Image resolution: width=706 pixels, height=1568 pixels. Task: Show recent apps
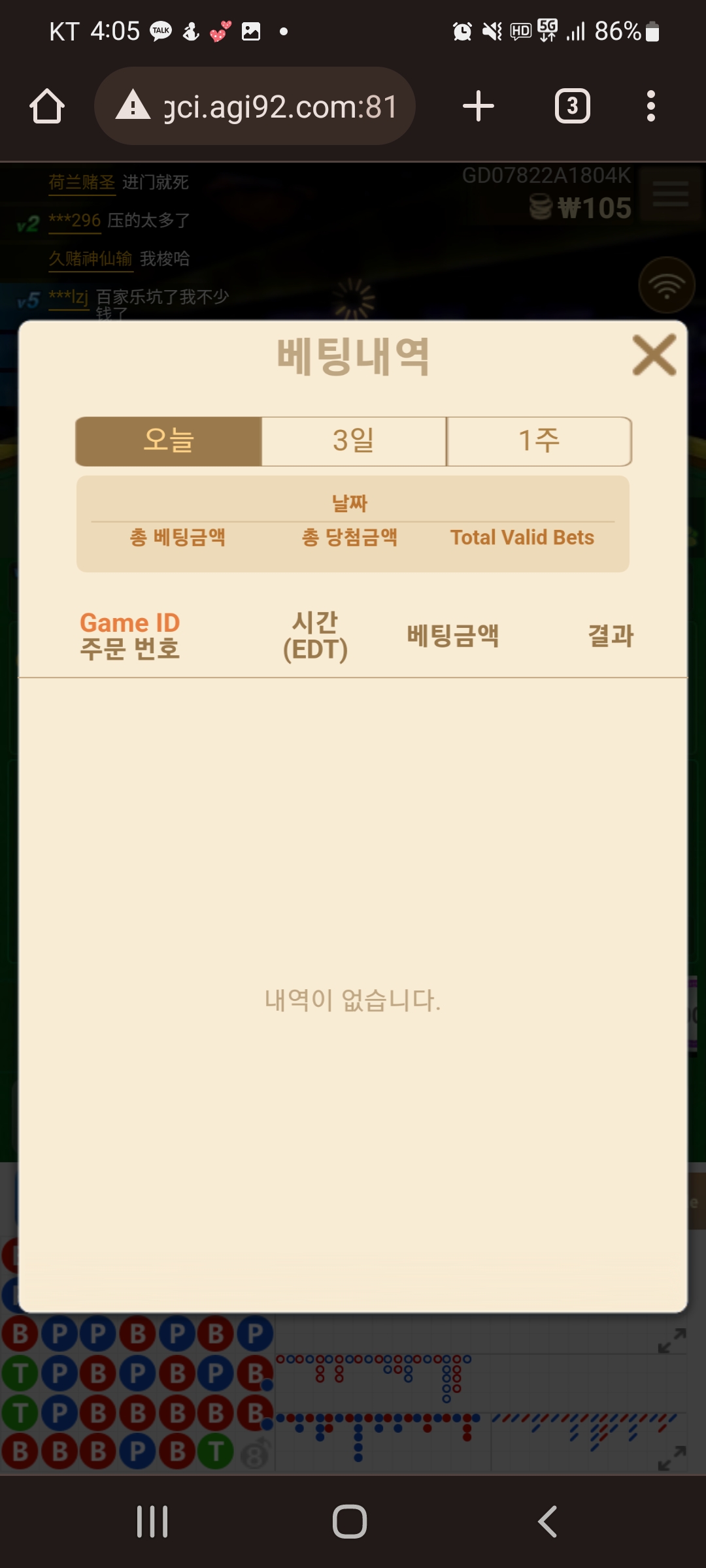[152, 1522]
